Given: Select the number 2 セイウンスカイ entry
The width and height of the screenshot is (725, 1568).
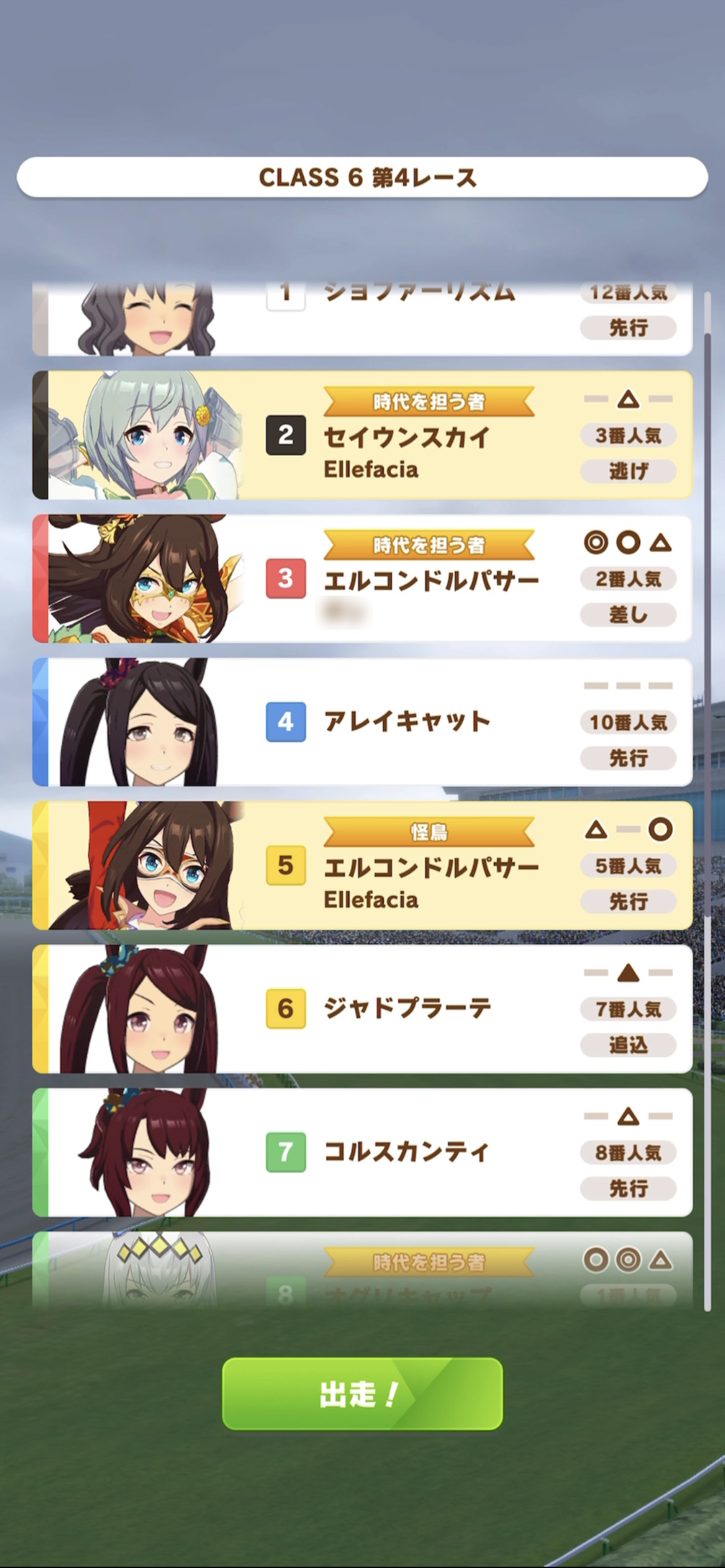Looking at the screenshot, I should 362,435.
